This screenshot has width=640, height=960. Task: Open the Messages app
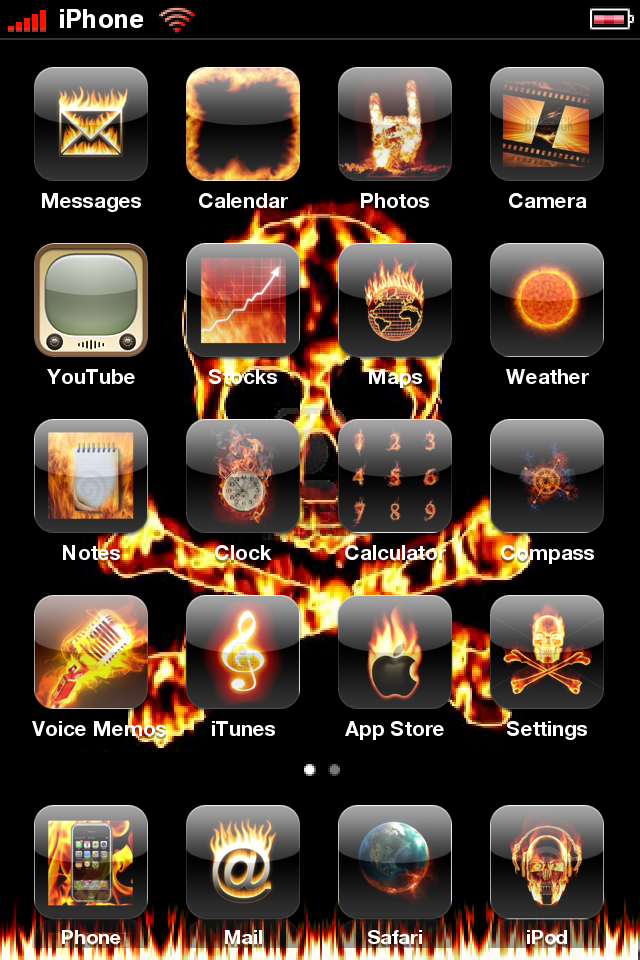(x=91, y=124)
